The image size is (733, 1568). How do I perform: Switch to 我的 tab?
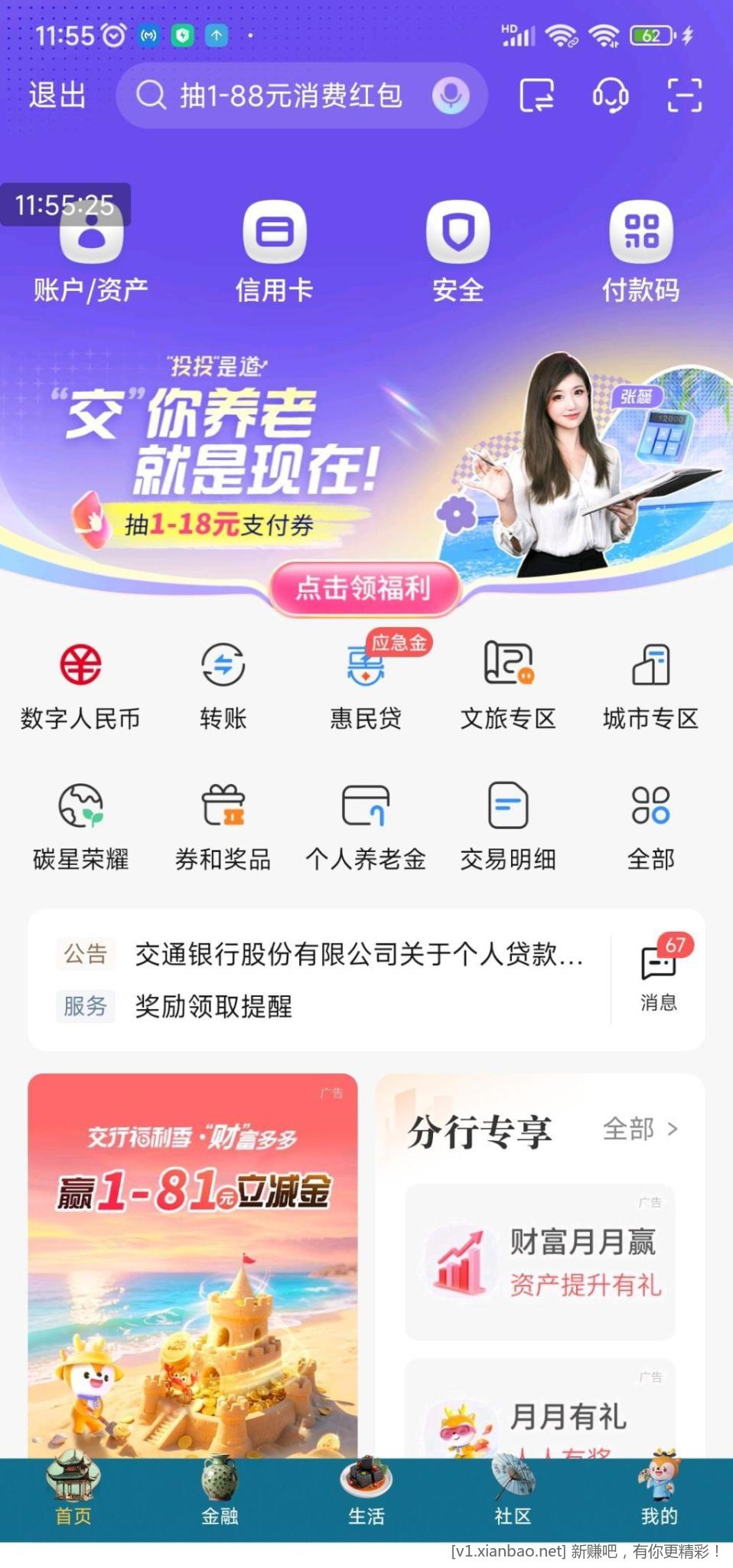tap(659, 1494)
